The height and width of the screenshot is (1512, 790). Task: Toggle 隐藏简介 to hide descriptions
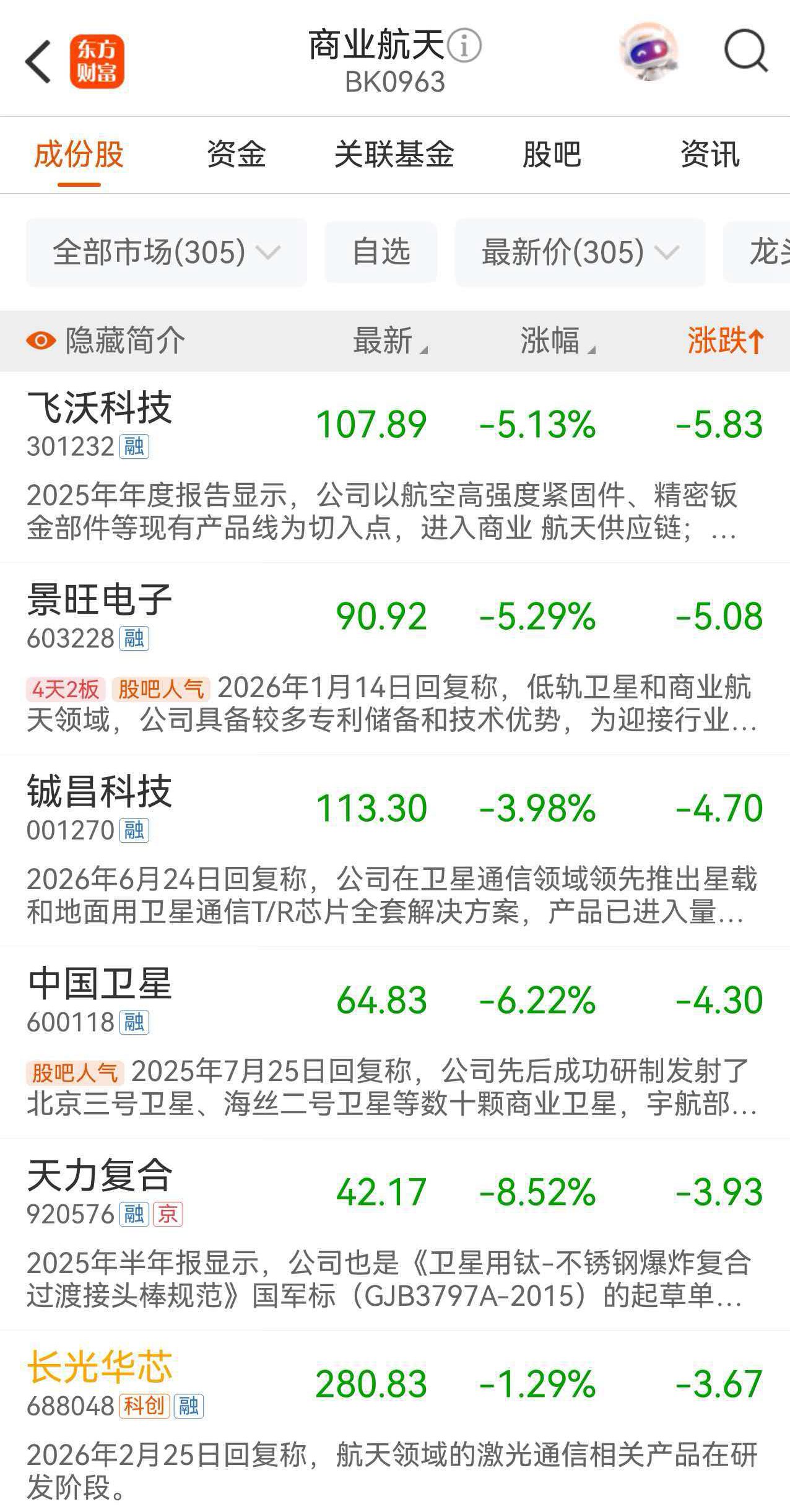[x=105, y=341]
